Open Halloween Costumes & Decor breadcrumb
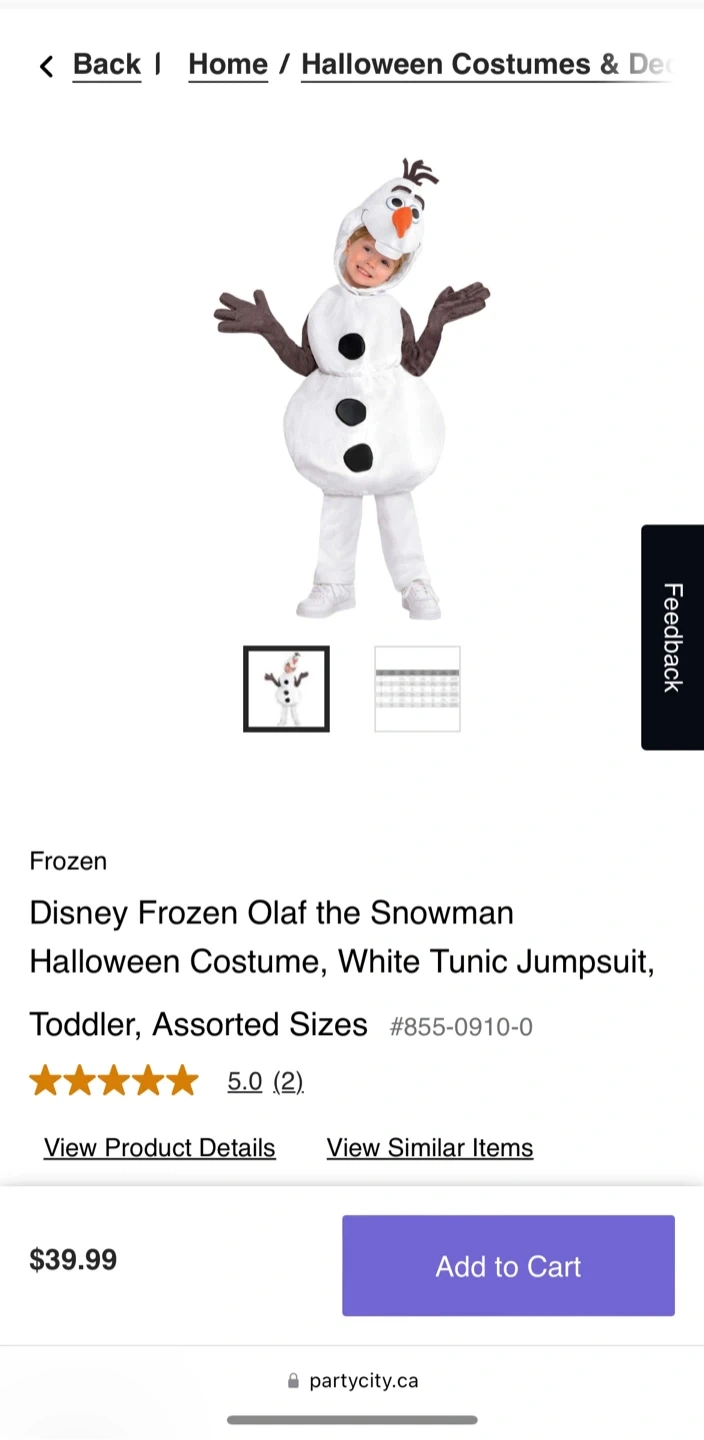 click(485, 65)
